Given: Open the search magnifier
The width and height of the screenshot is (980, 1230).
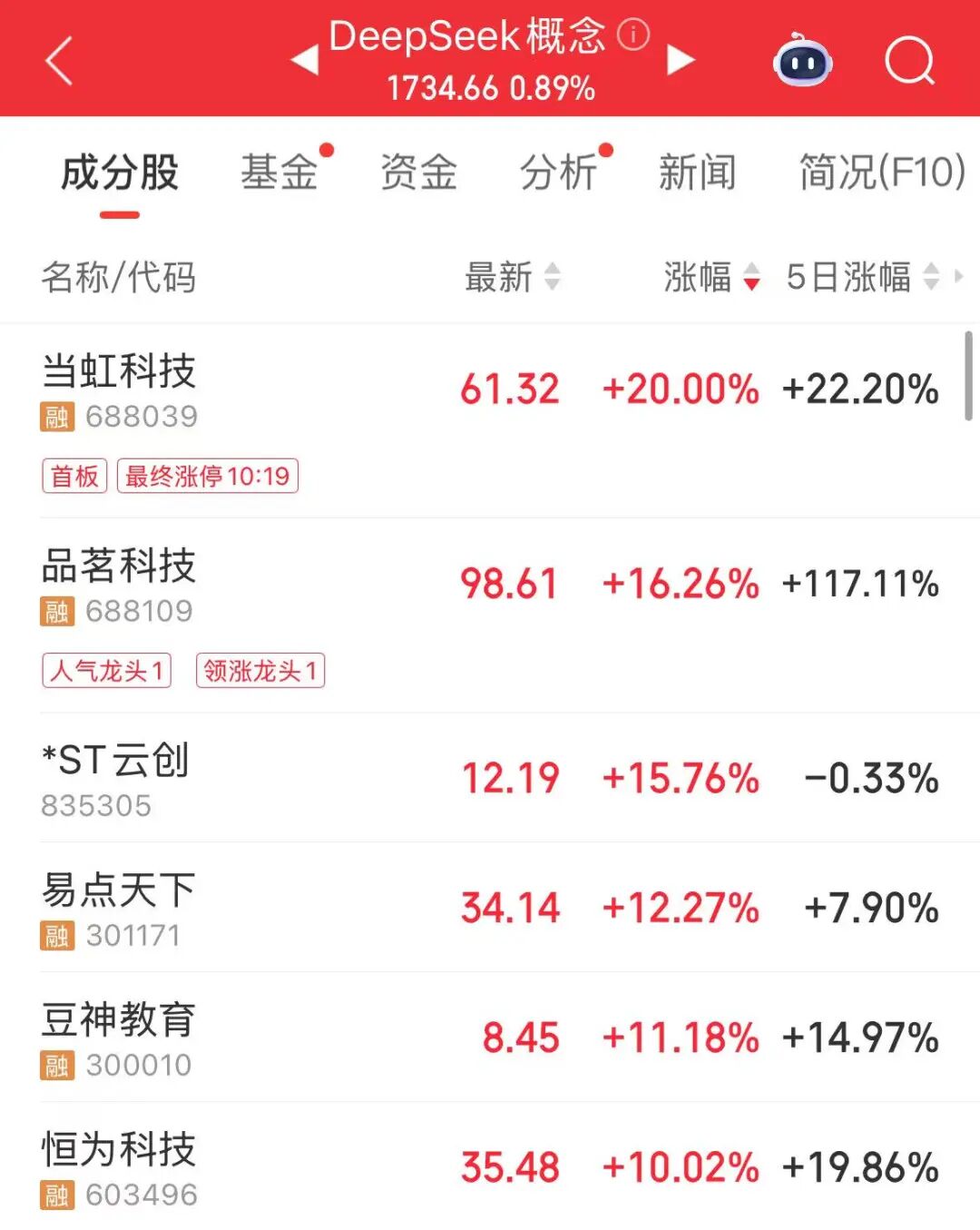Looking at the screenshot, I should [909, 62].
